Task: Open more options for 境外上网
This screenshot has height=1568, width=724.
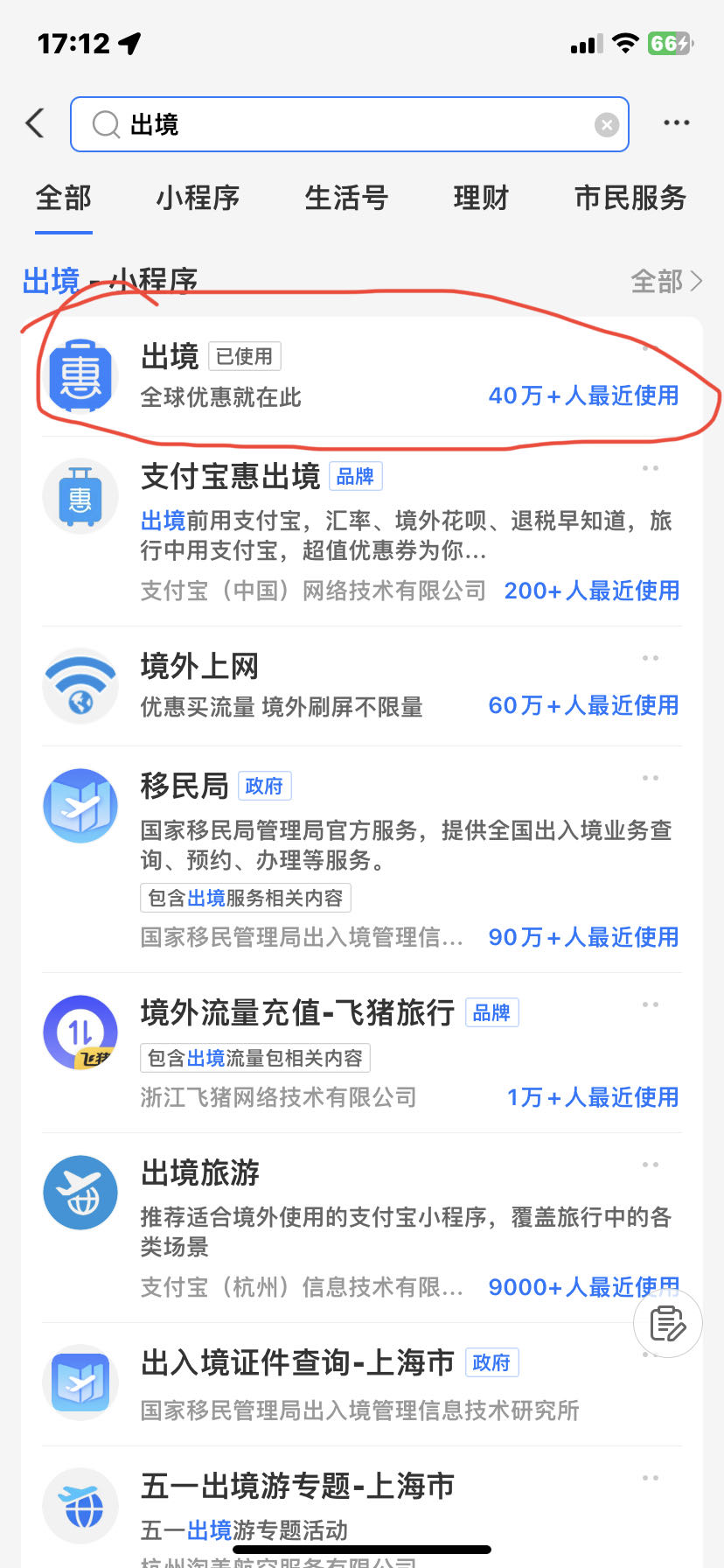Action: tap(651, 658)
